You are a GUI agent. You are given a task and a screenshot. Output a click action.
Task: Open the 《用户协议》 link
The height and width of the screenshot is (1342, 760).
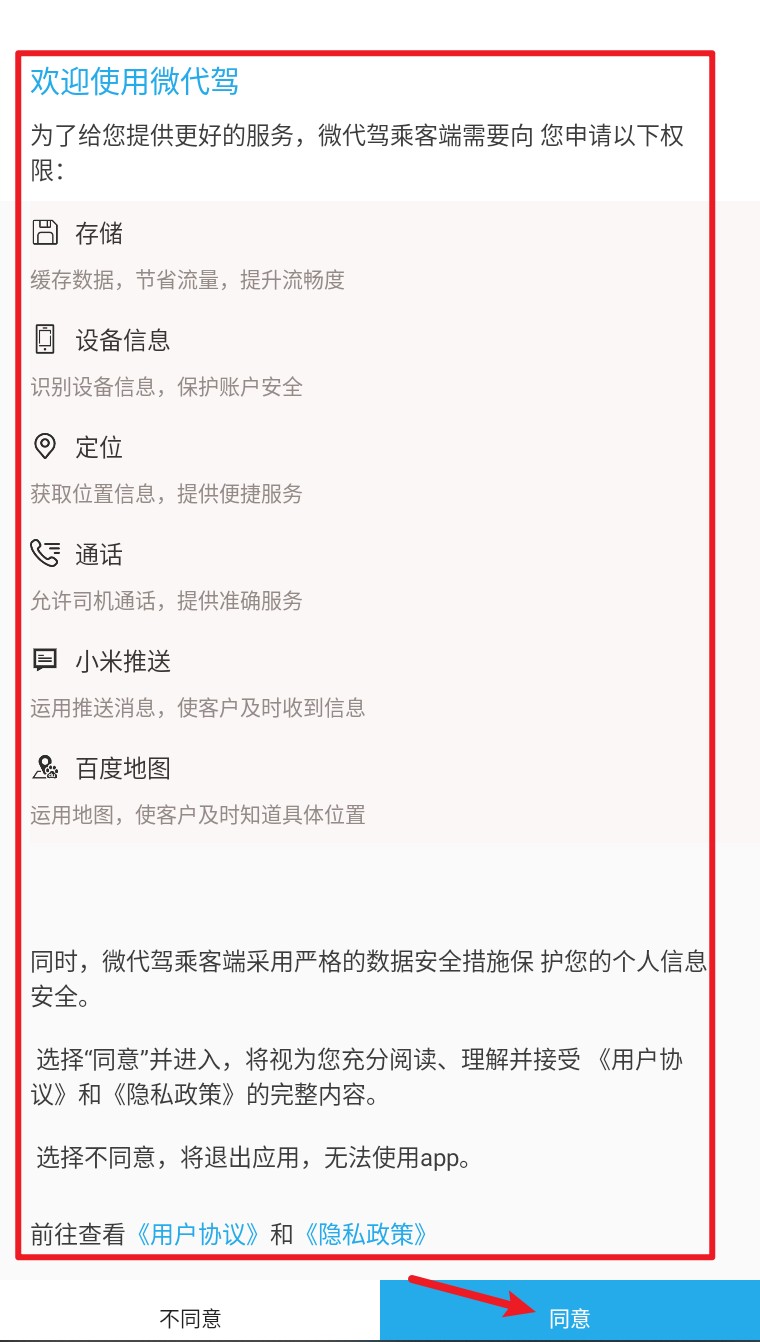coord(198,1234)
